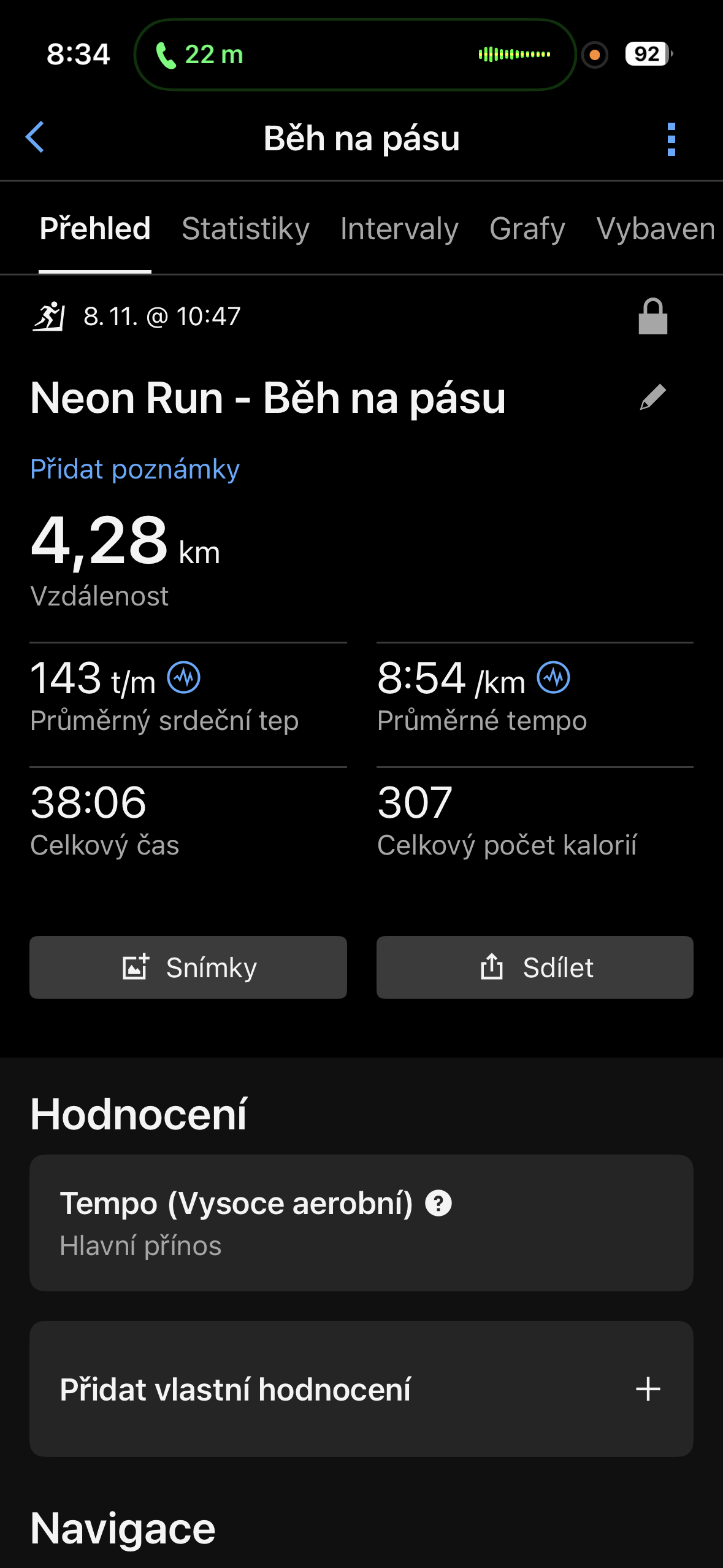Open the Intervaly tab
Image resolution: width=723 pixels, height=1568 pixels.
pyautogui.click(x=399, y=229)
